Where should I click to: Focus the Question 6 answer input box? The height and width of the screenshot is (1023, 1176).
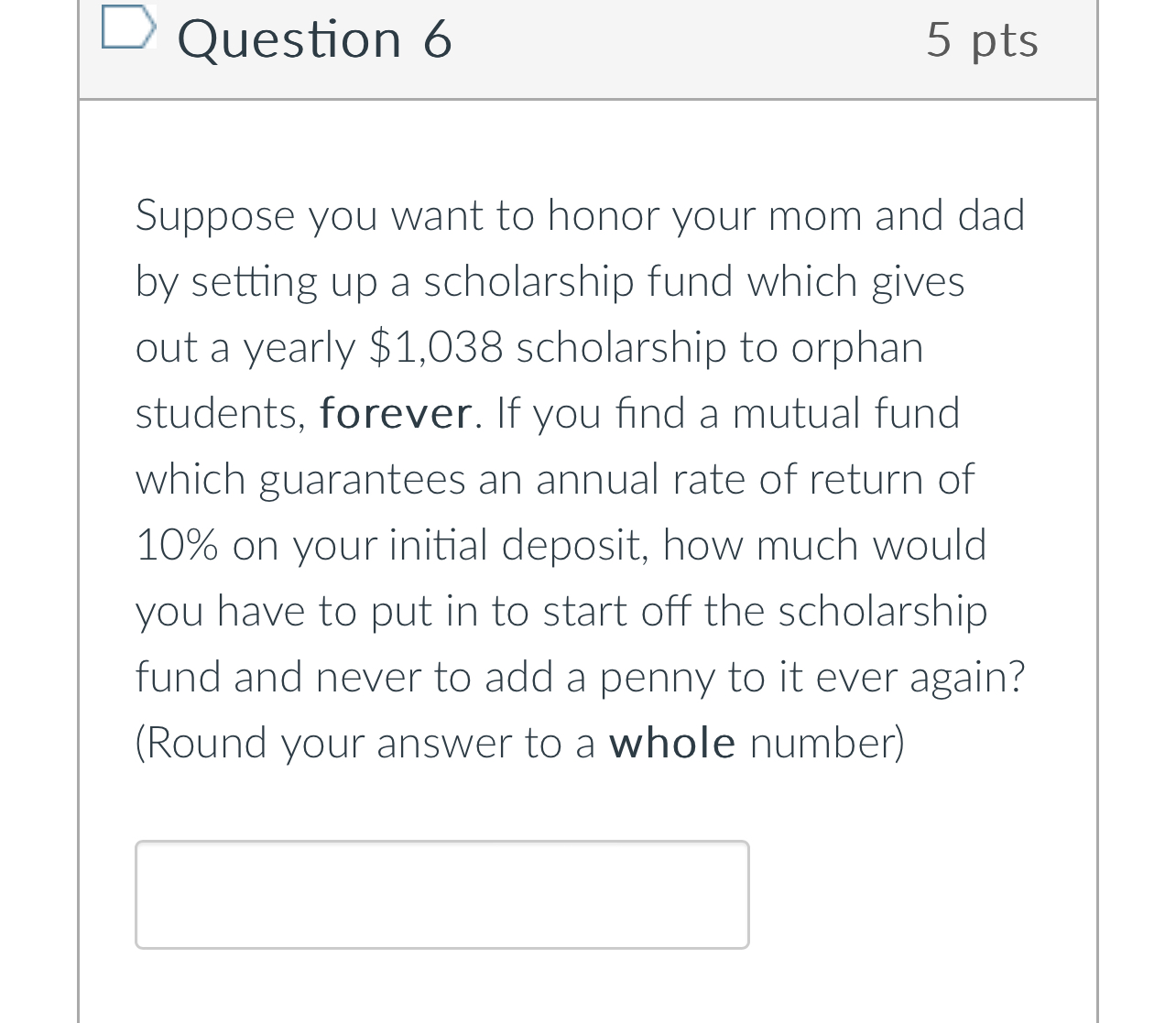click(441, 894)
